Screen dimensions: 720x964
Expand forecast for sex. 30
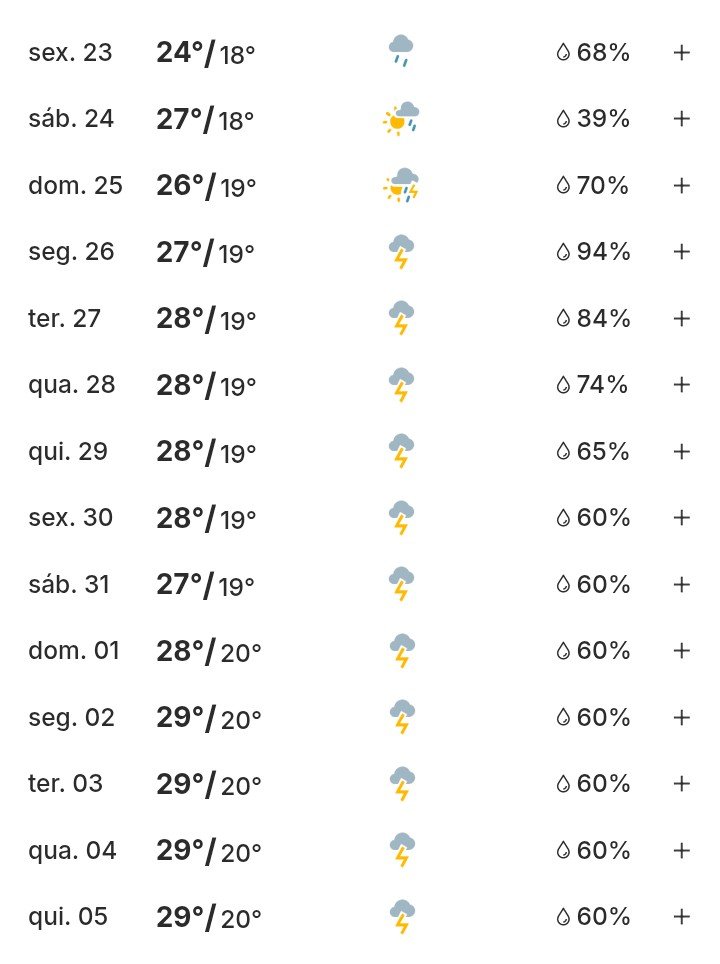tap(682, 518)
